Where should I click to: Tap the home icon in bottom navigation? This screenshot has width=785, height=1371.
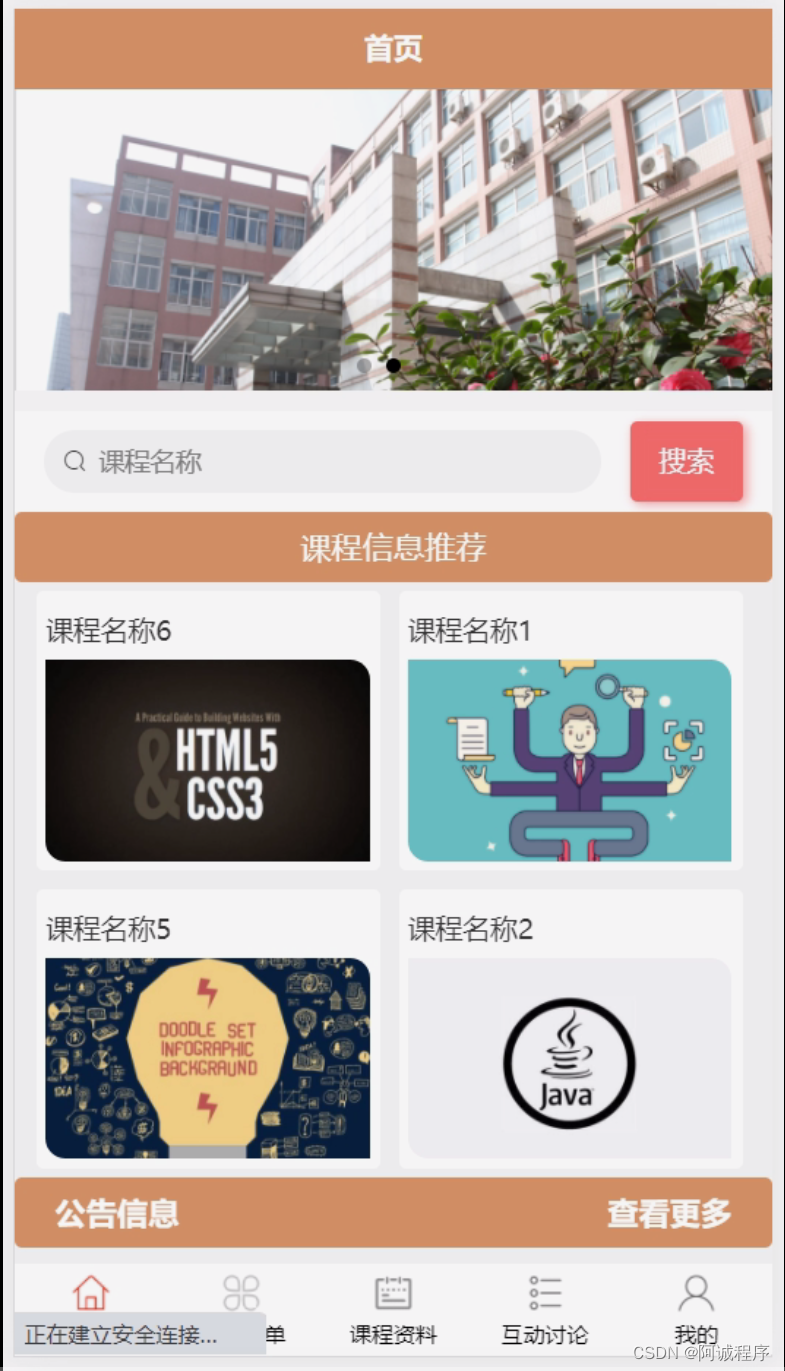coord(91,1292)
